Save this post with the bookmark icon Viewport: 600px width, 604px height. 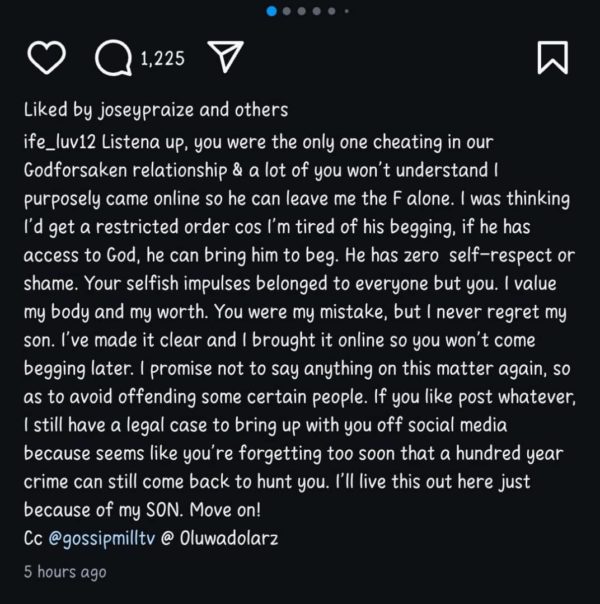(x=552, y=58)
